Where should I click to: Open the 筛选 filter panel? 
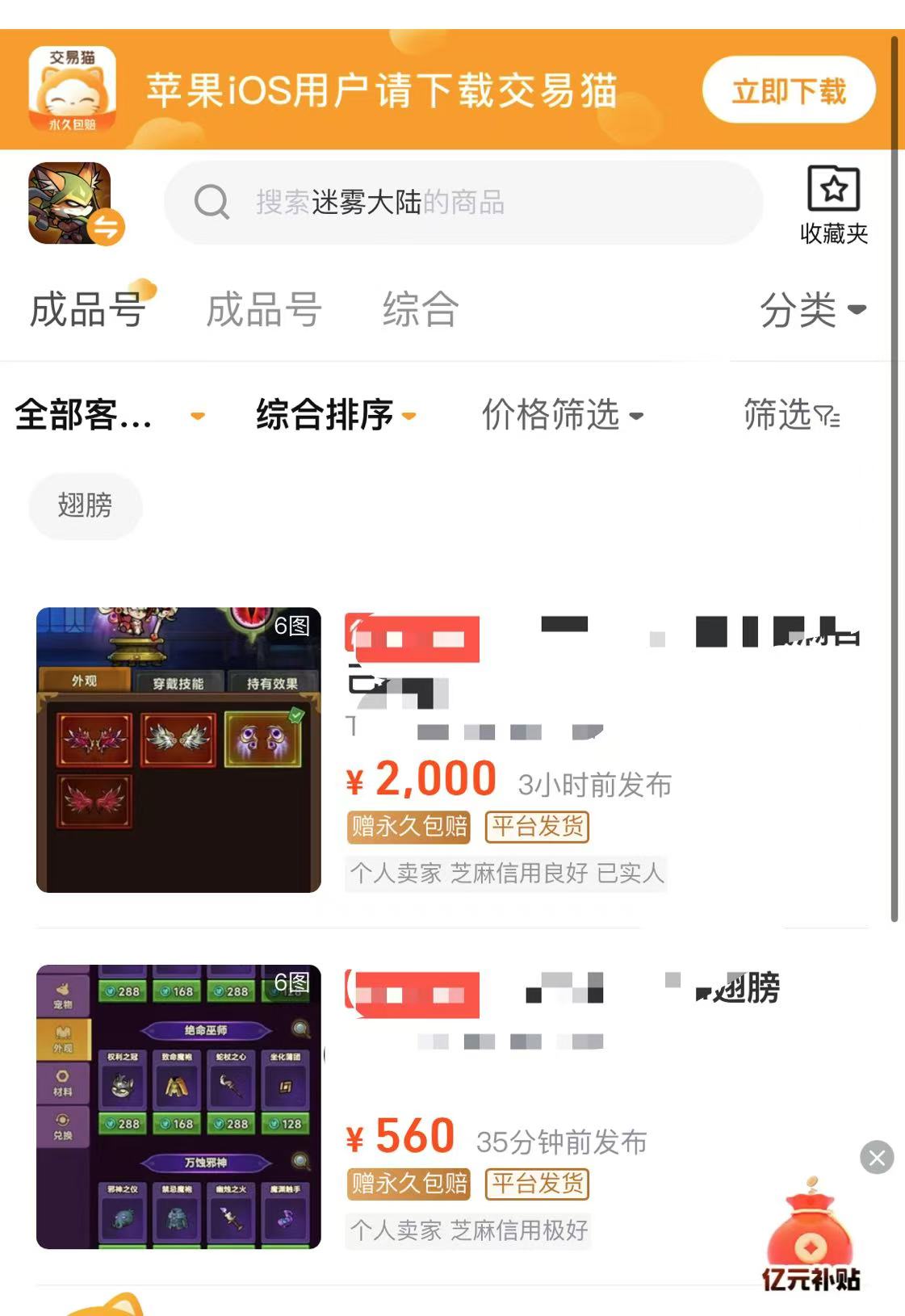click(791, 415)
